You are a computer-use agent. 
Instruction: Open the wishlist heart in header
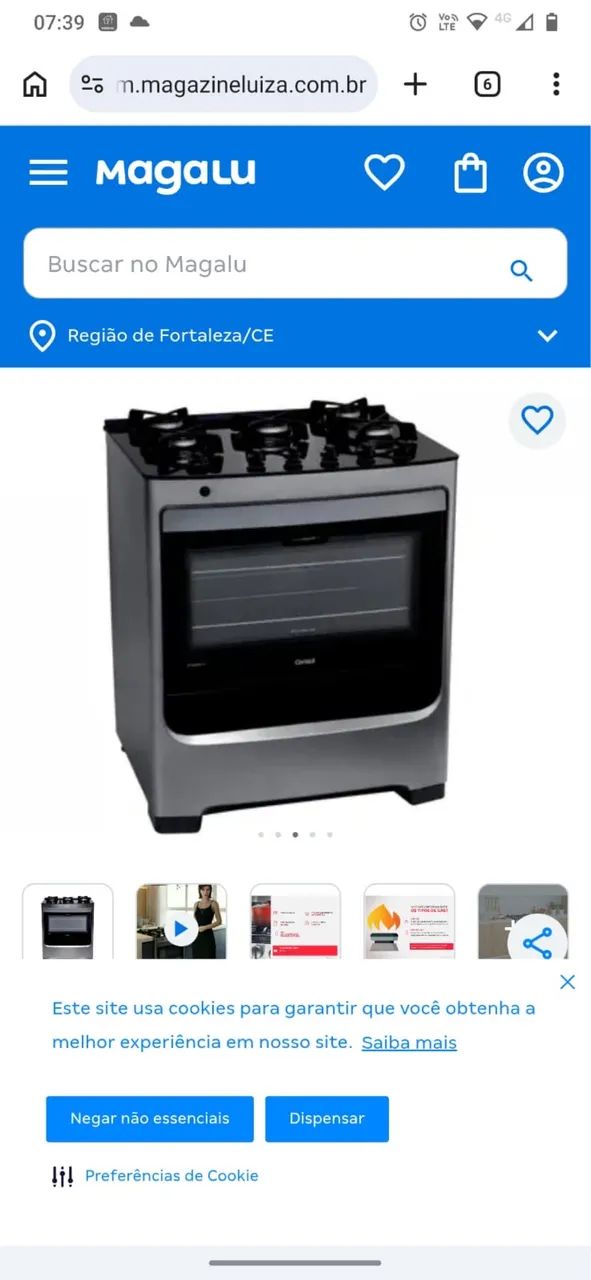[x=384, y=172]
